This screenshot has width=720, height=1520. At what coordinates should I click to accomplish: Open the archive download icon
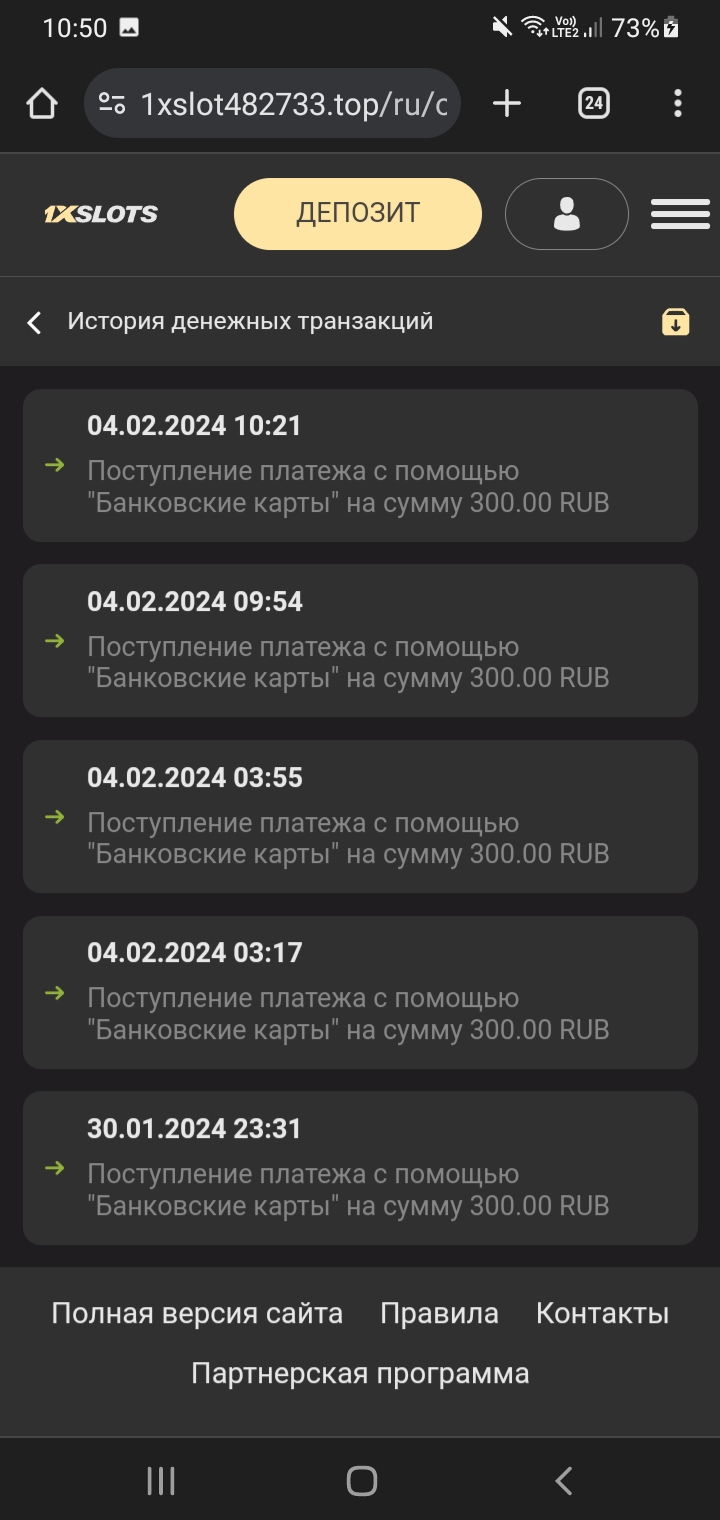[676, 322]
